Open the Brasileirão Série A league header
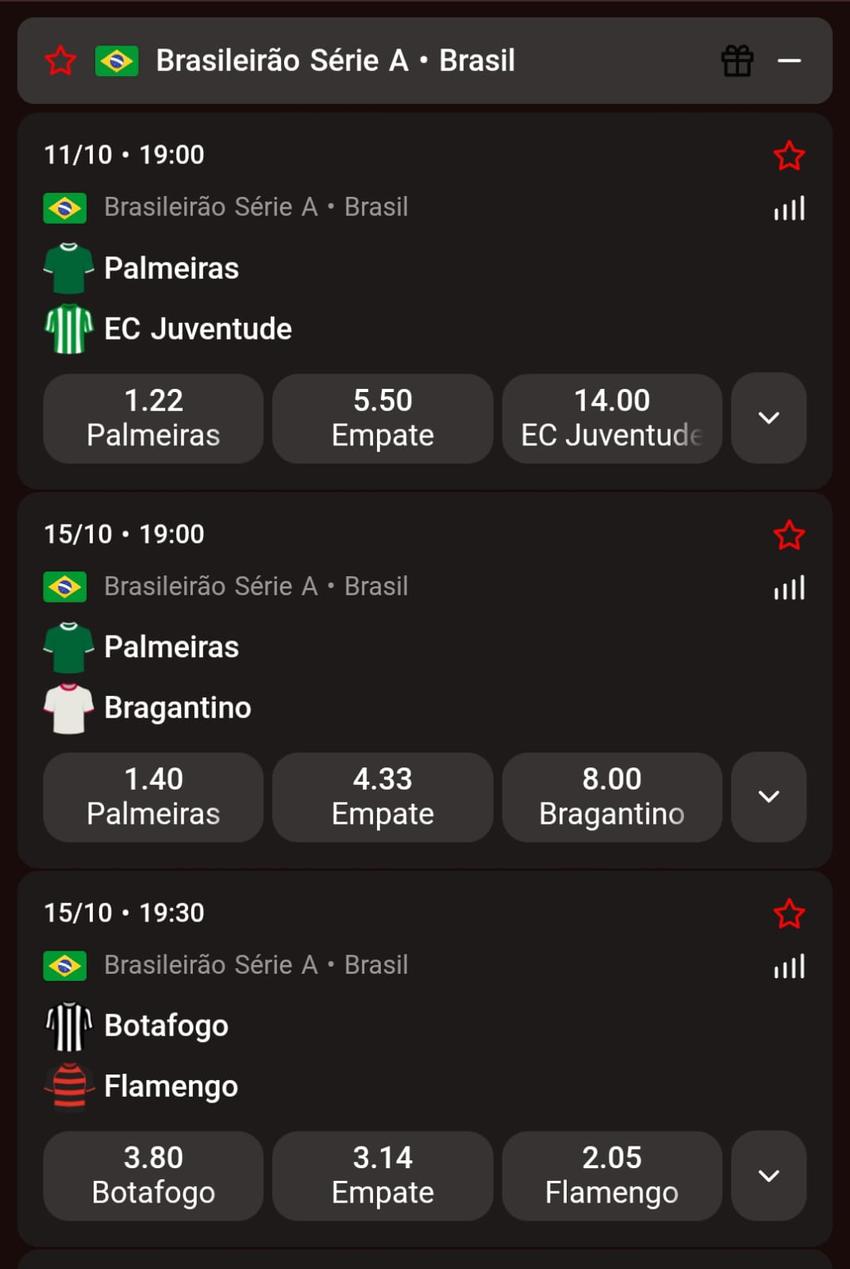The width and height of the screenshot is (850, 1269). [x=335, y=60]
